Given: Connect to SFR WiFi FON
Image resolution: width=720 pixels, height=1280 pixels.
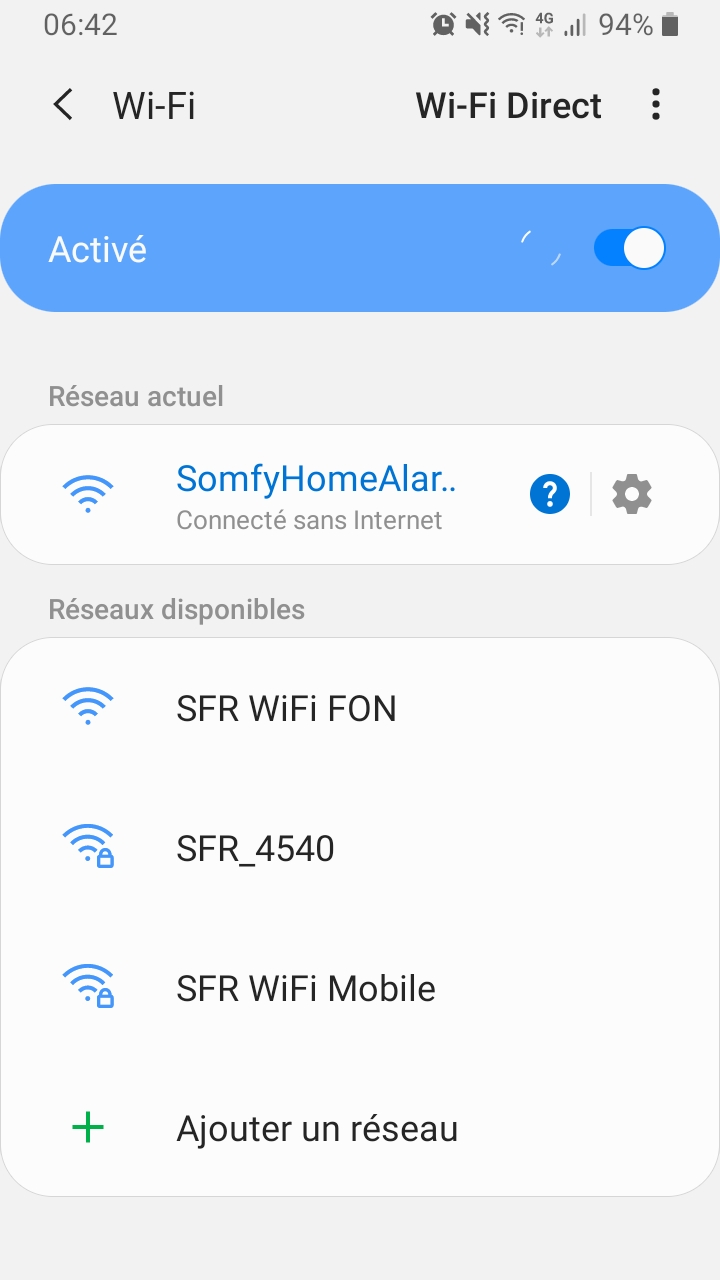Looking at the screenshot, I should pyautogui.click(x=360, y=709).
